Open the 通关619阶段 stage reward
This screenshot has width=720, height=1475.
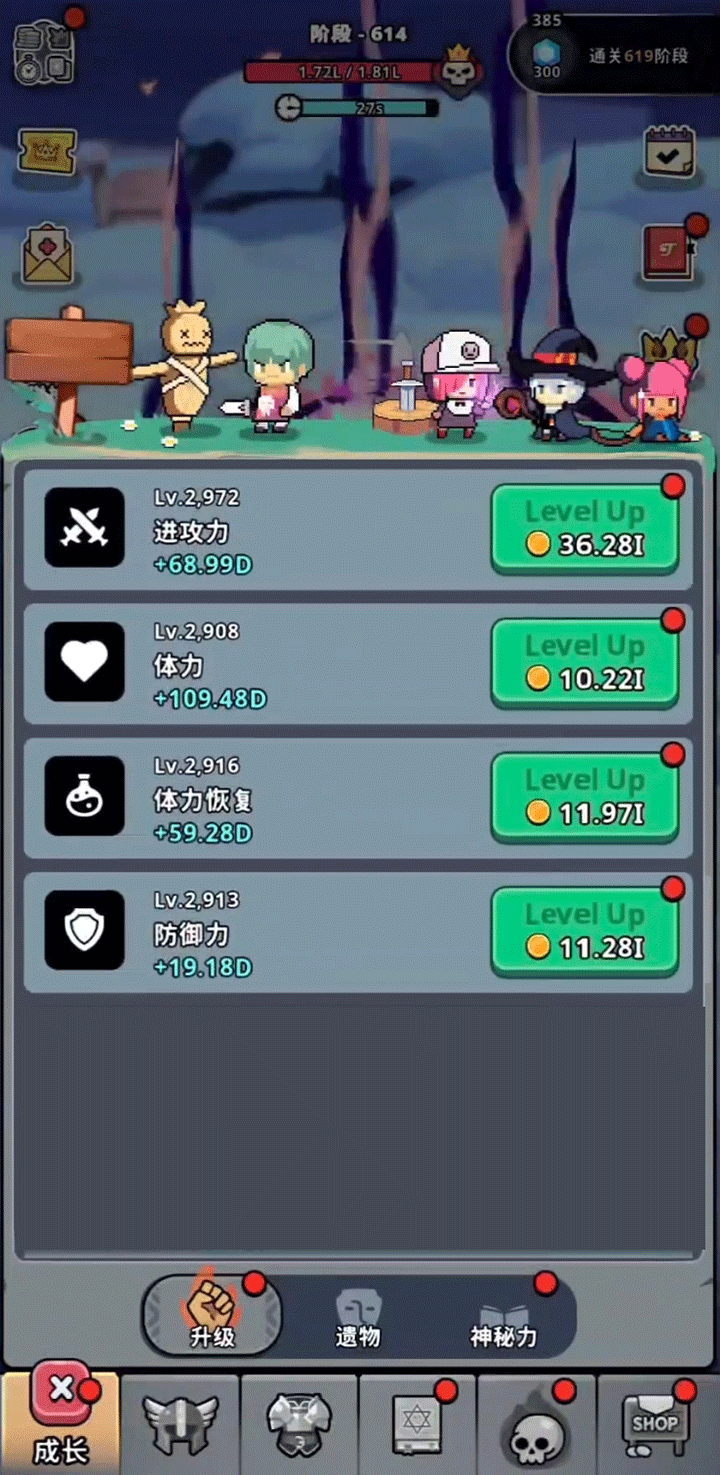[612, 54]
